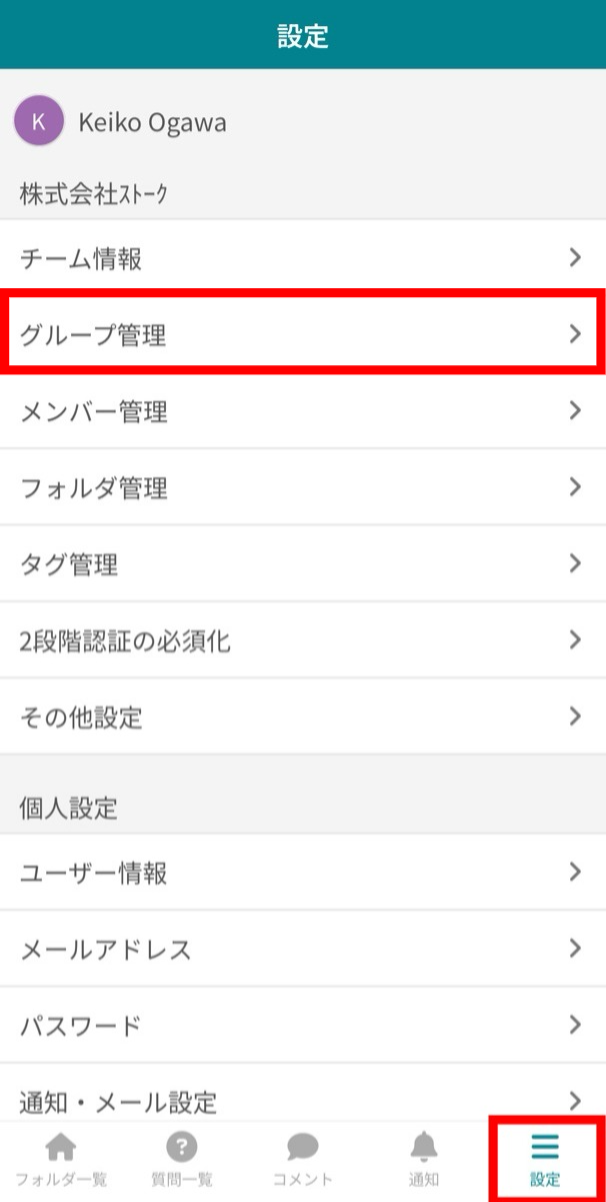
Task: Switch to the フォルダ一覧 tab
Action: coord(61,1160)
